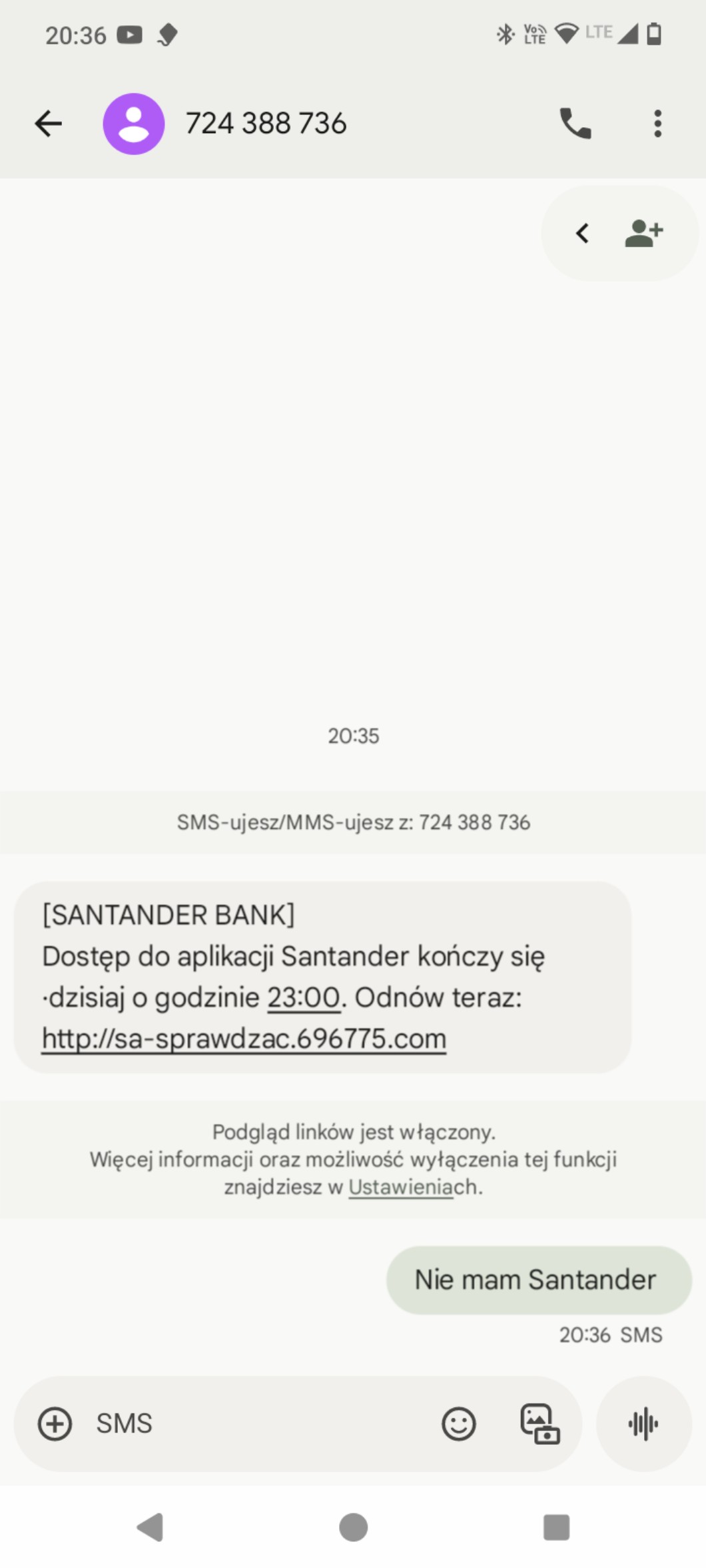
Task: Tap the underlined 23:00 time
Action: click(x=304, y=997)
